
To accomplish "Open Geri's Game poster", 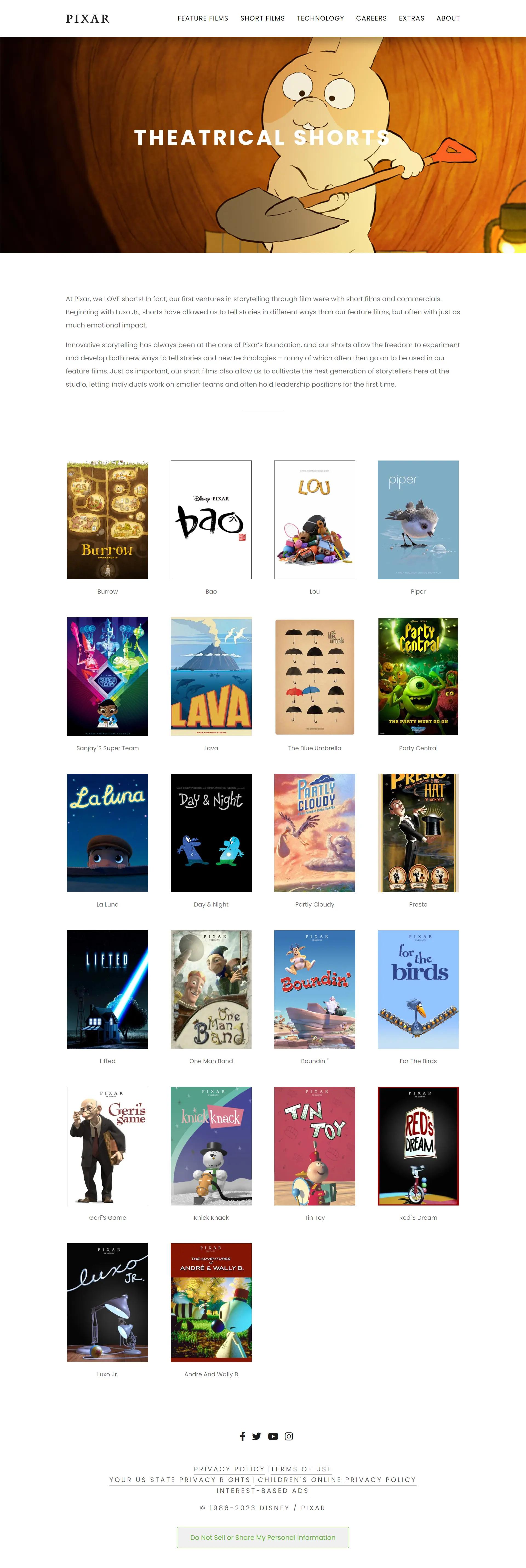I will click(x=108, y=1146).
